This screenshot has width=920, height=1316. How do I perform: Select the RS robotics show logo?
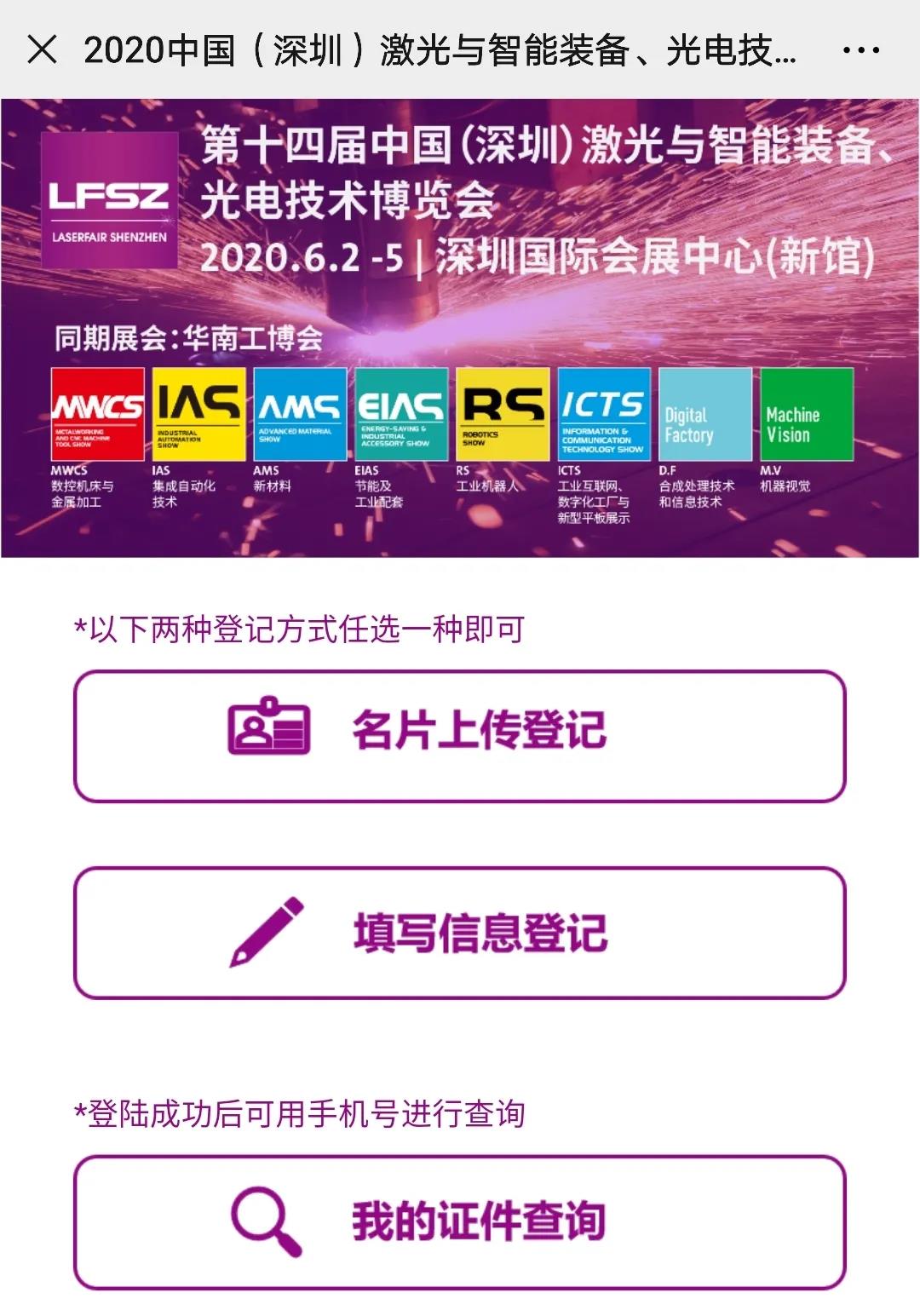tap(501, 414)
